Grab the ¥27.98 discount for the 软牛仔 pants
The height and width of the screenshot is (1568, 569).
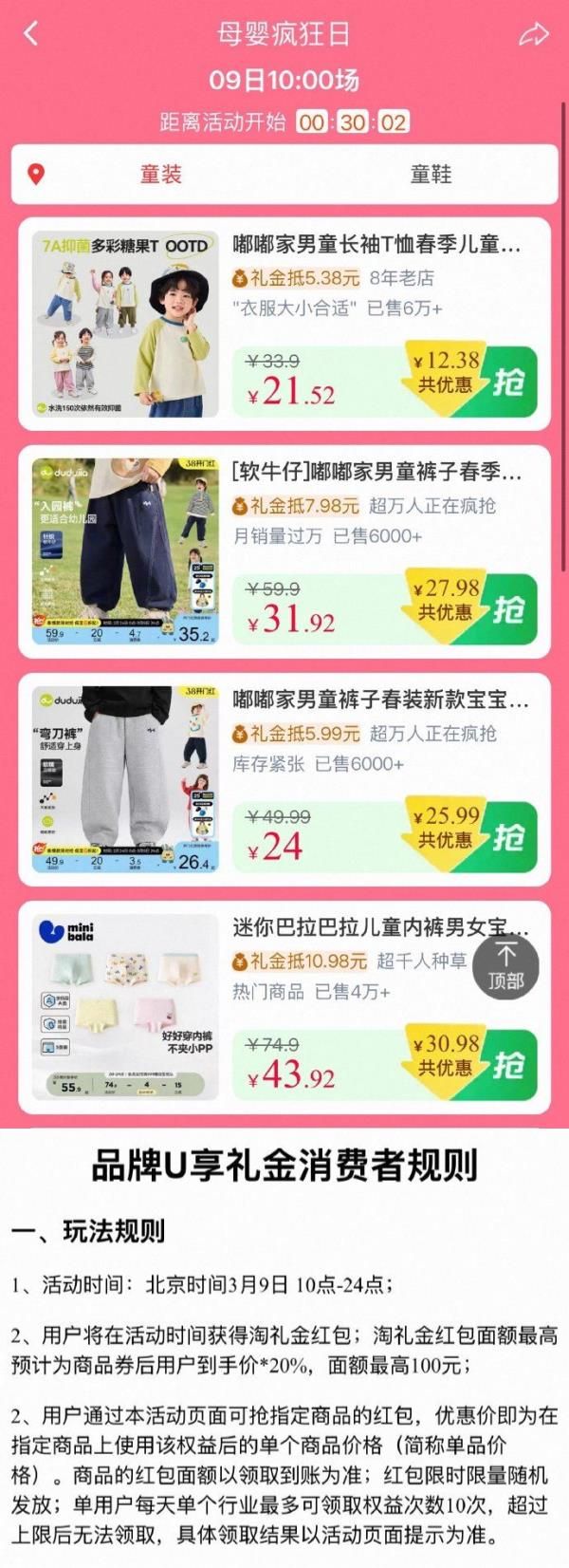tap(471, 610)
